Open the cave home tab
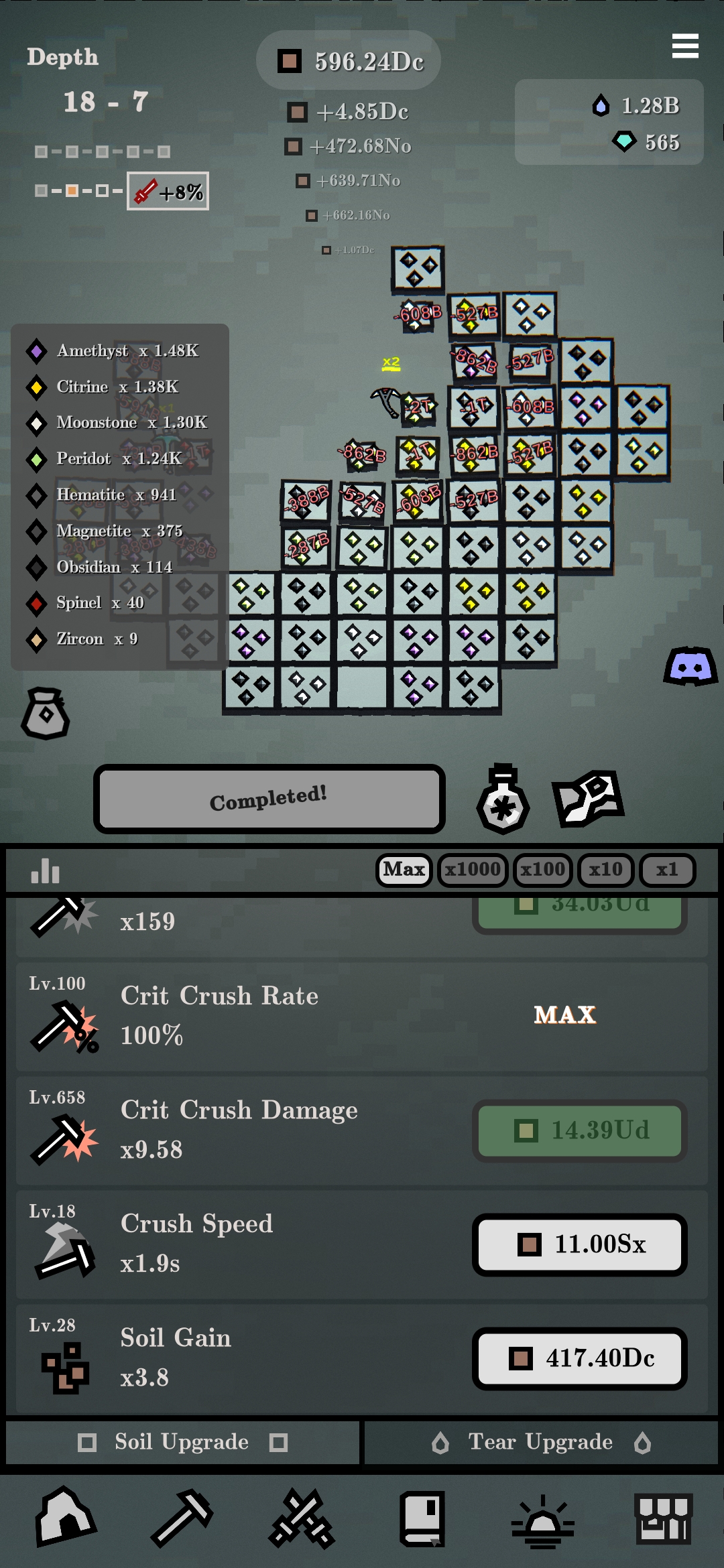 [65, 1518]
